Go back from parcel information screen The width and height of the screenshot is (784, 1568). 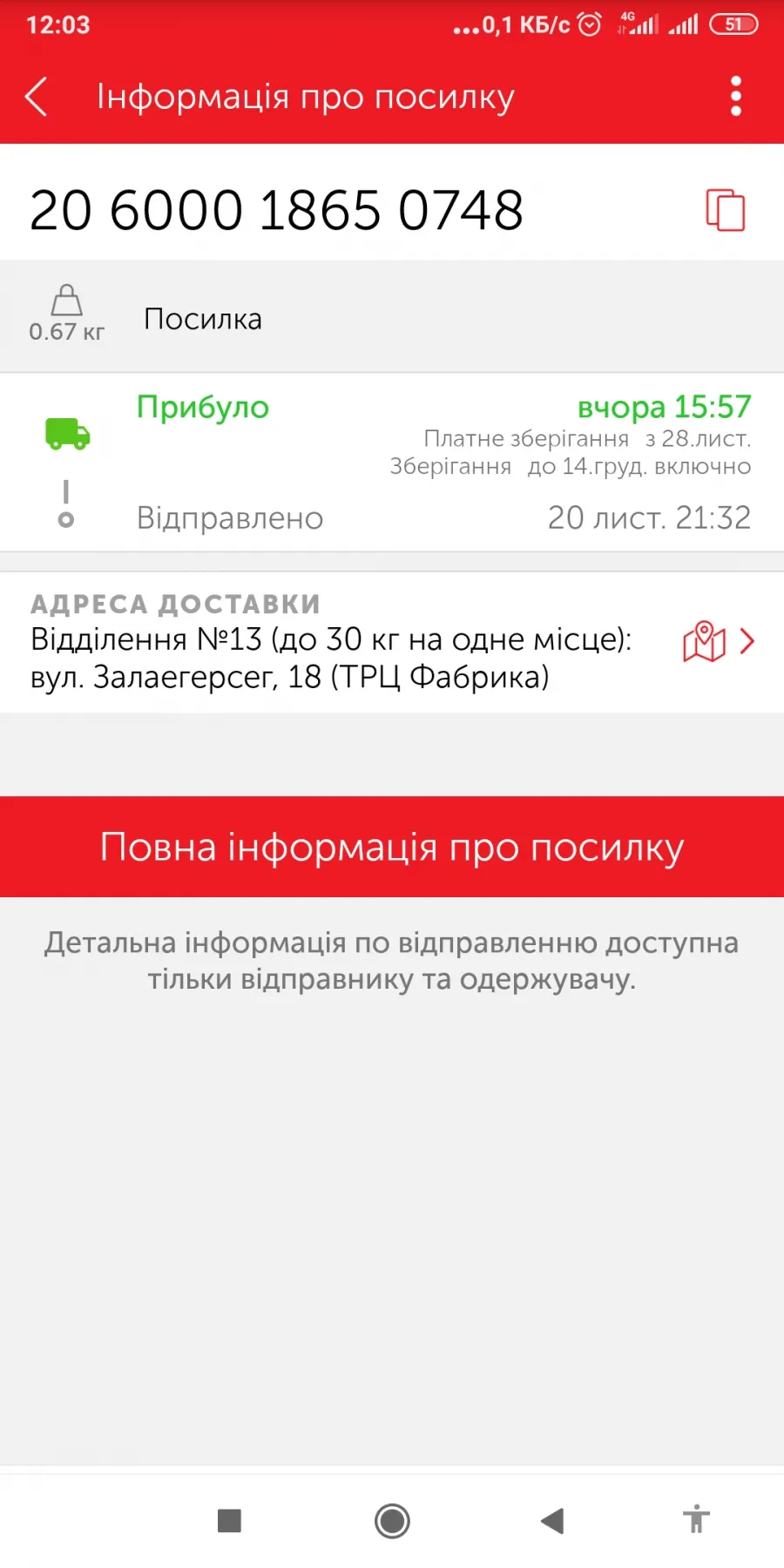(37, 97)
